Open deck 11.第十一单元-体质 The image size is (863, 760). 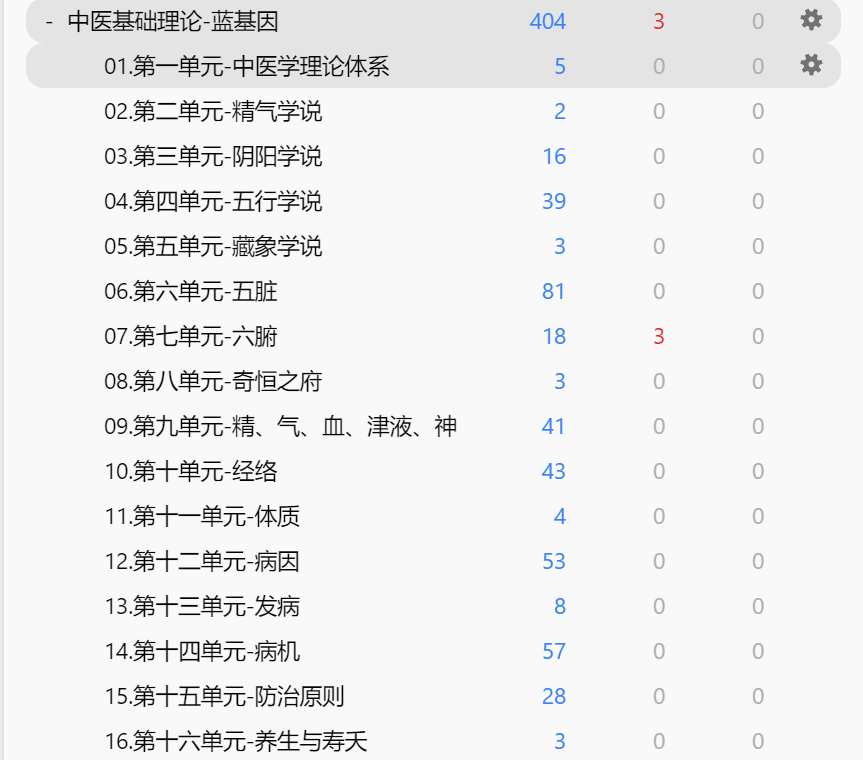coord(202,517)
